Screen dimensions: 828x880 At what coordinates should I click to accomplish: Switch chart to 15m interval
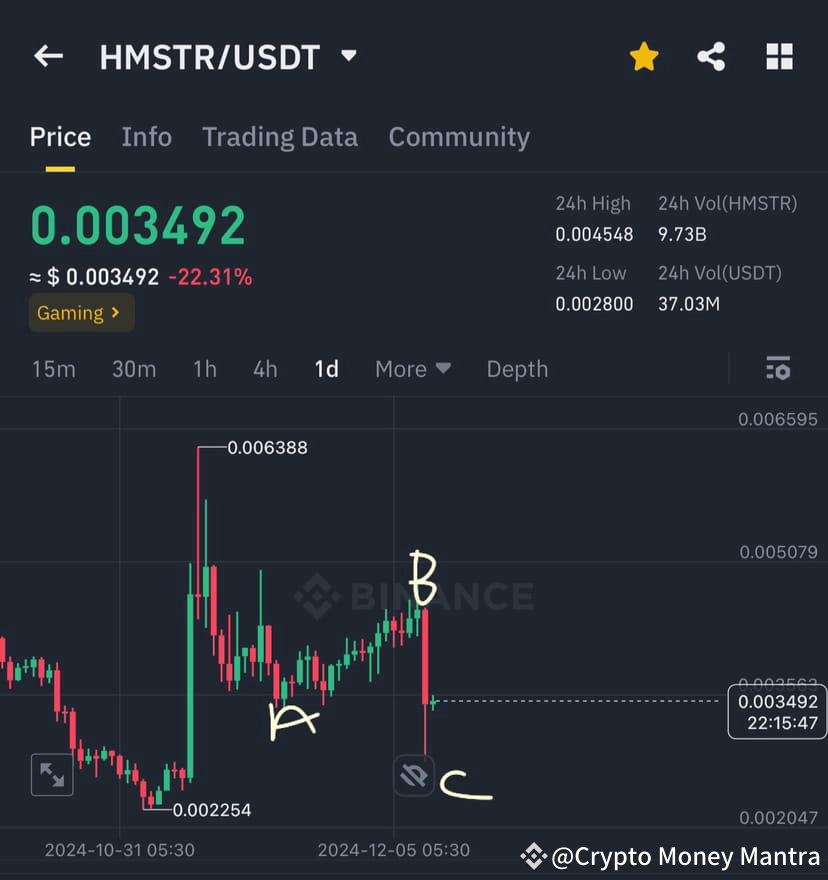point(54,368)
